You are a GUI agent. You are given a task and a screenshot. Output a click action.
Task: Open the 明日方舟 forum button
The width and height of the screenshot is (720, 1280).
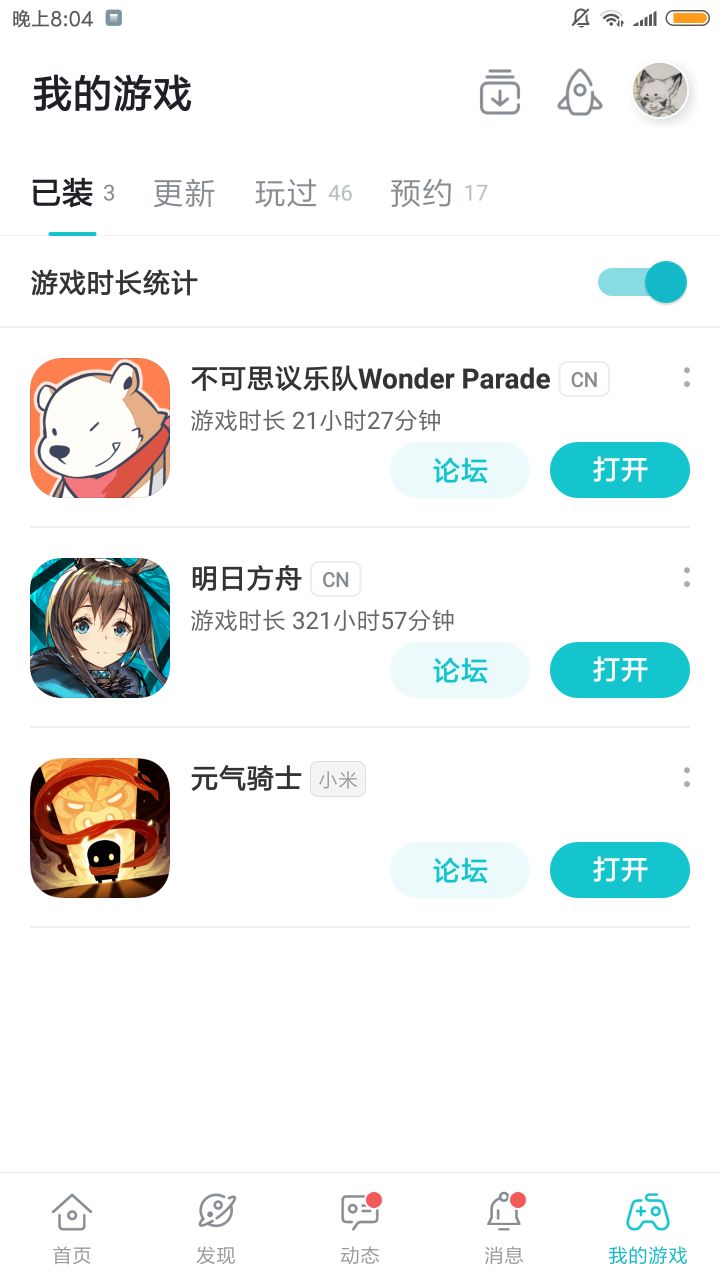459,670
